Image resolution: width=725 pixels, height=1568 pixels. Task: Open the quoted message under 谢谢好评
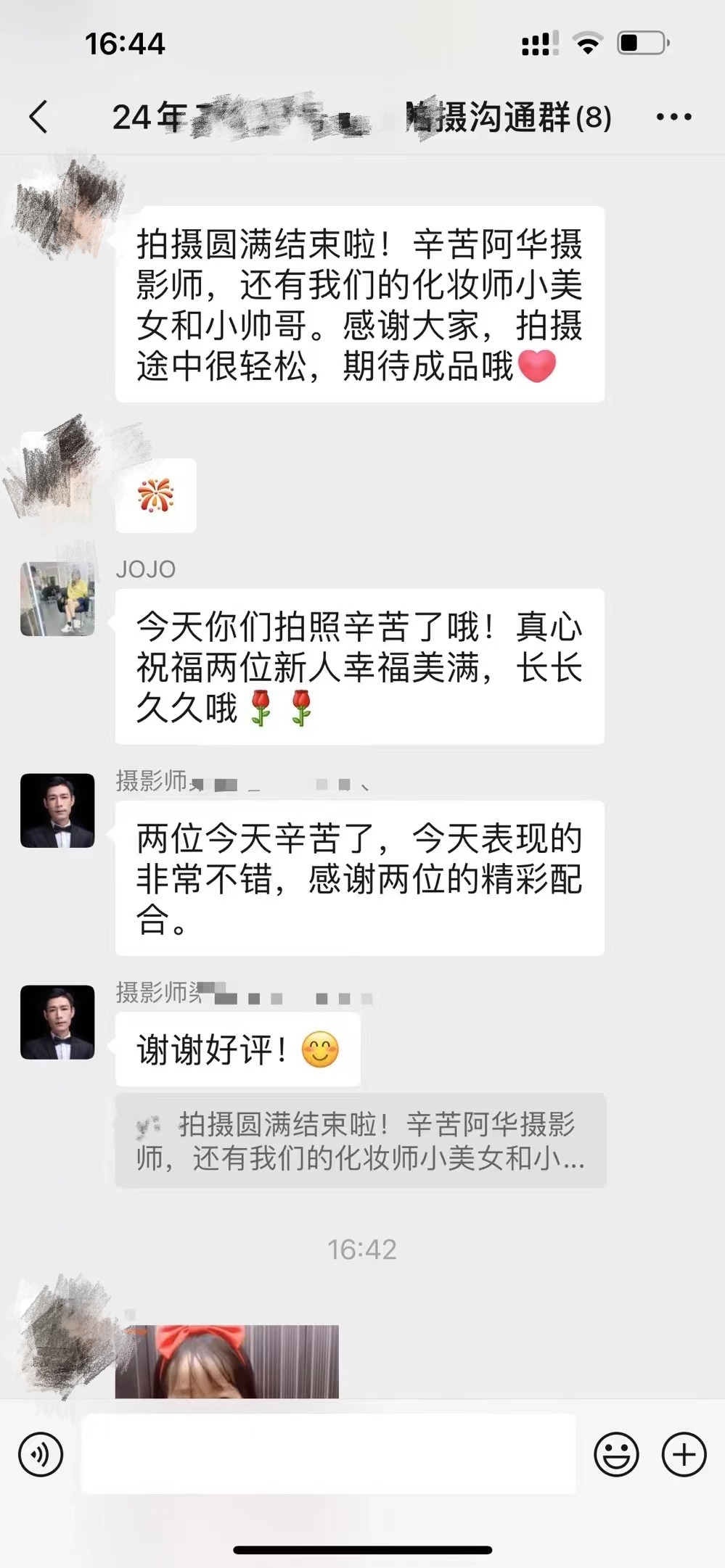(x=360, y=1140)
